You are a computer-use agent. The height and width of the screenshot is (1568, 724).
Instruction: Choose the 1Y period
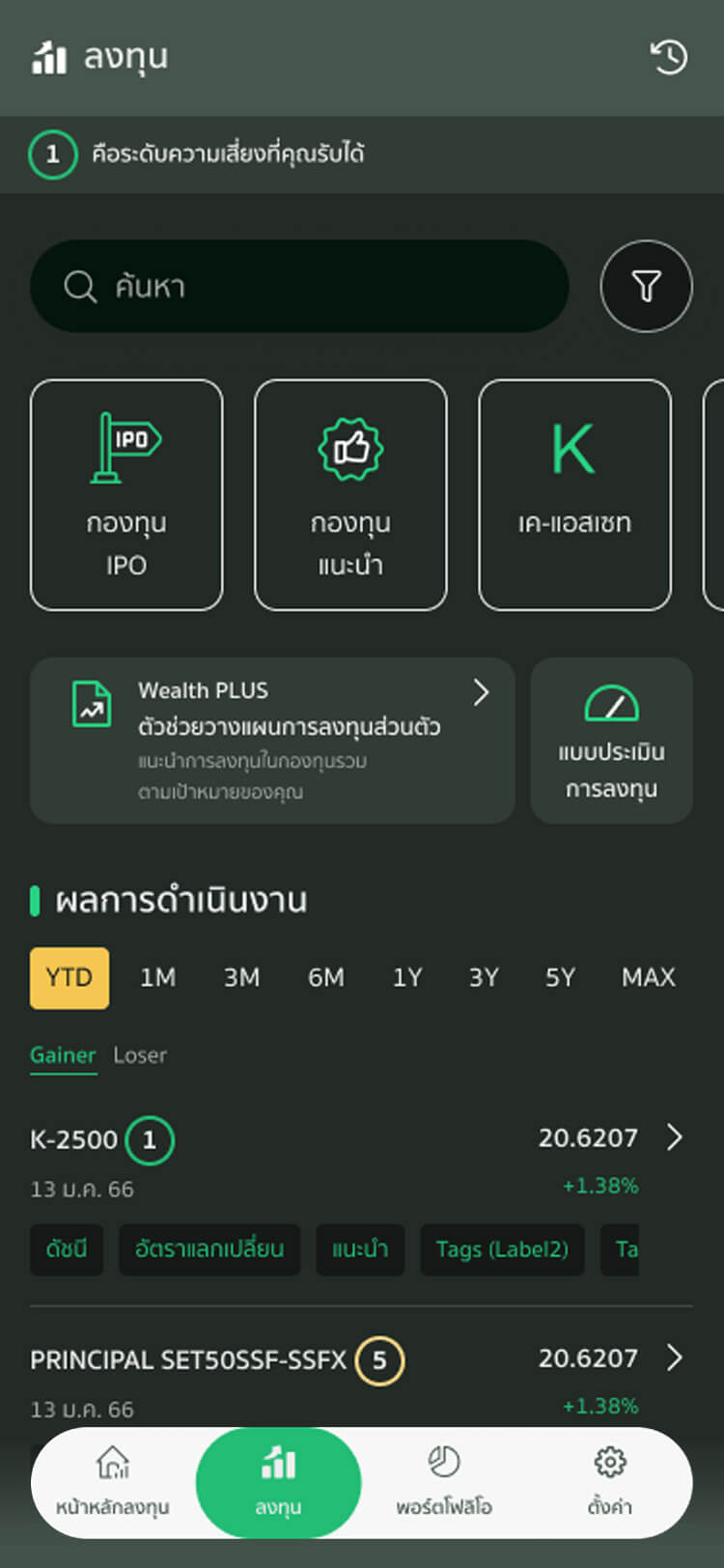pos(407,978)
